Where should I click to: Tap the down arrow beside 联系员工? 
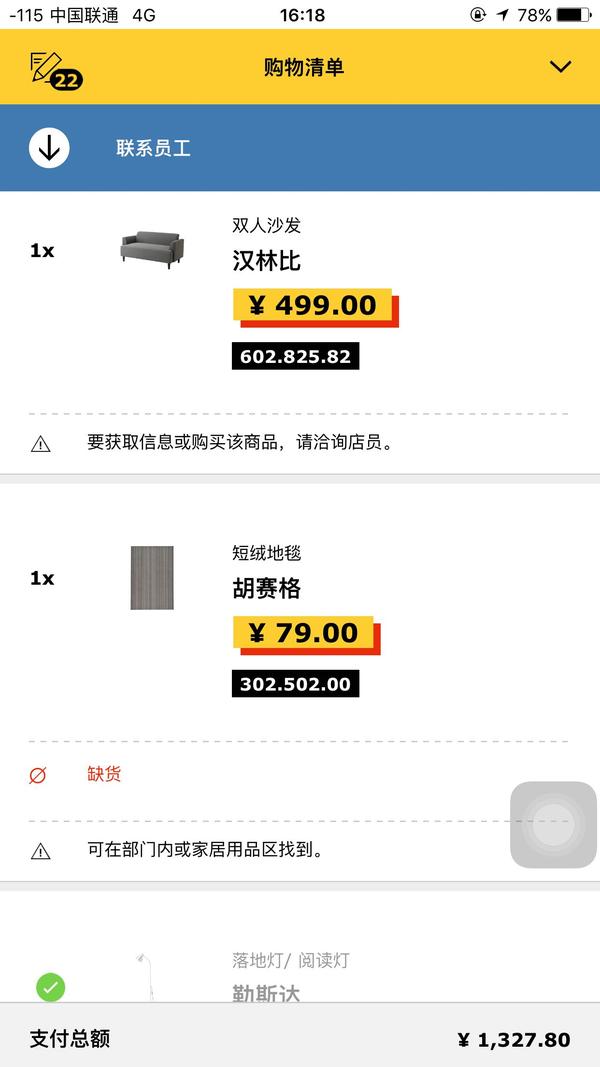point(49,149)
